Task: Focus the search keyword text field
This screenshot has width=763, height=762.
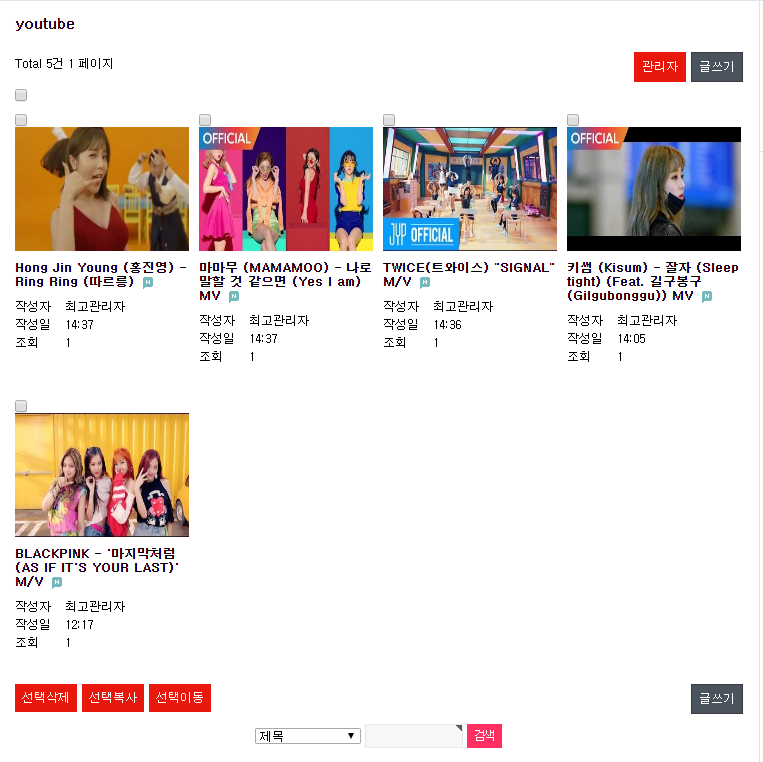Action: 413,736
